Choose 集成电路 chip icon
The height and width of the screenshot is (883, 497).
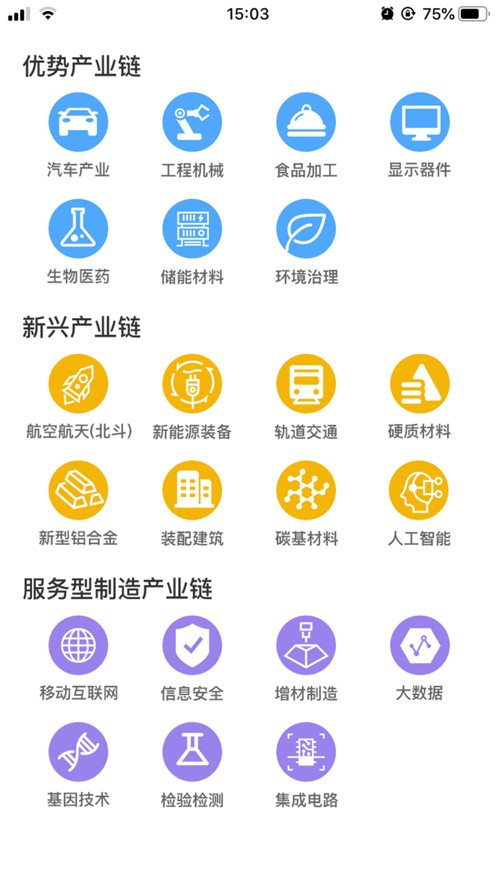pyautogui.click(x=306, y=752)
